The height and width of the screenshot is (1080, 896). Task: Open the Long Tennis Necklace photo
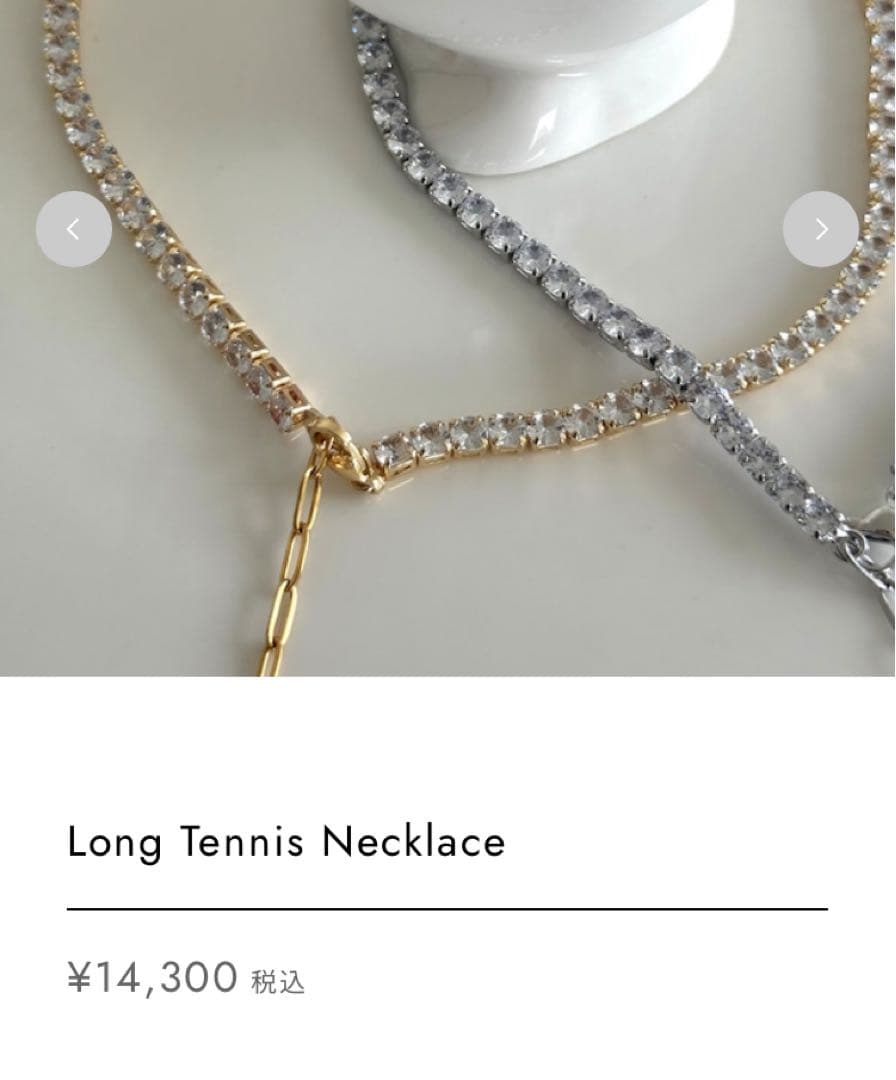(448, 400)
